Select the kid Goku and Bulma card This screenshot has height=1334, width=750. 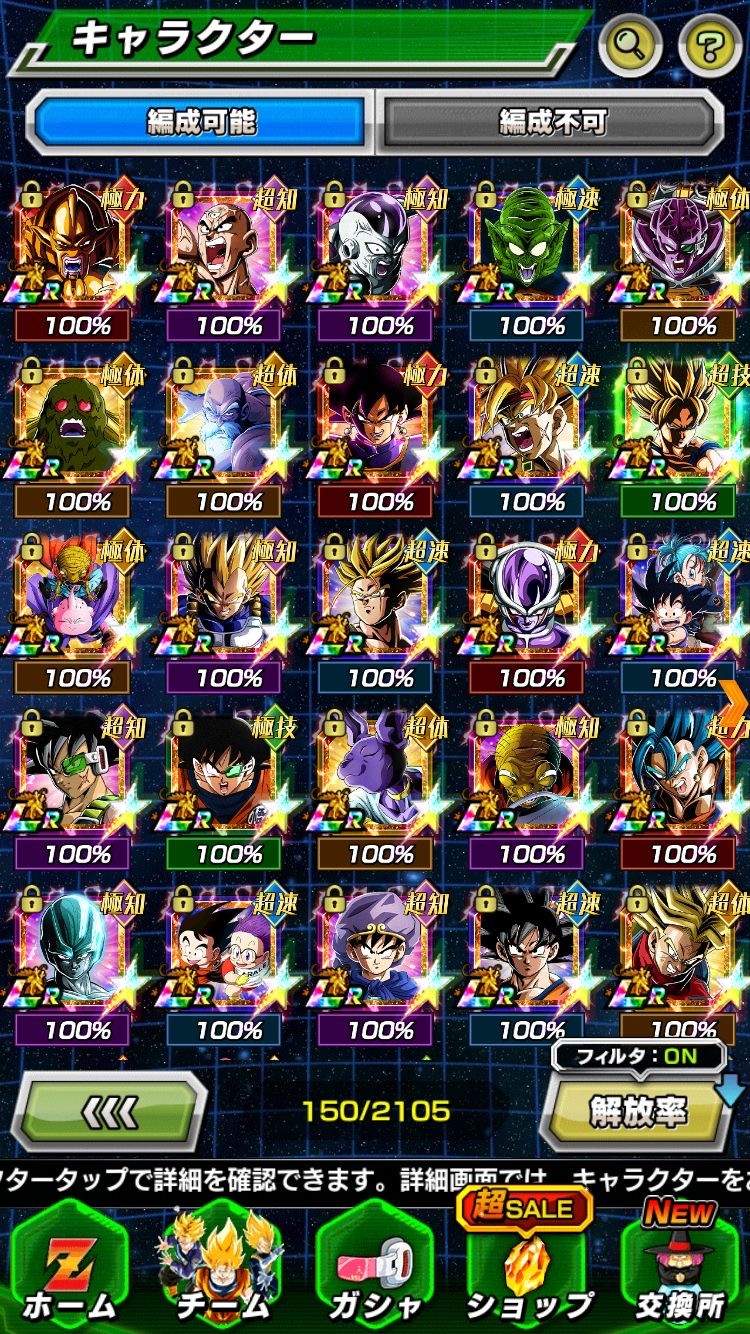679,597
